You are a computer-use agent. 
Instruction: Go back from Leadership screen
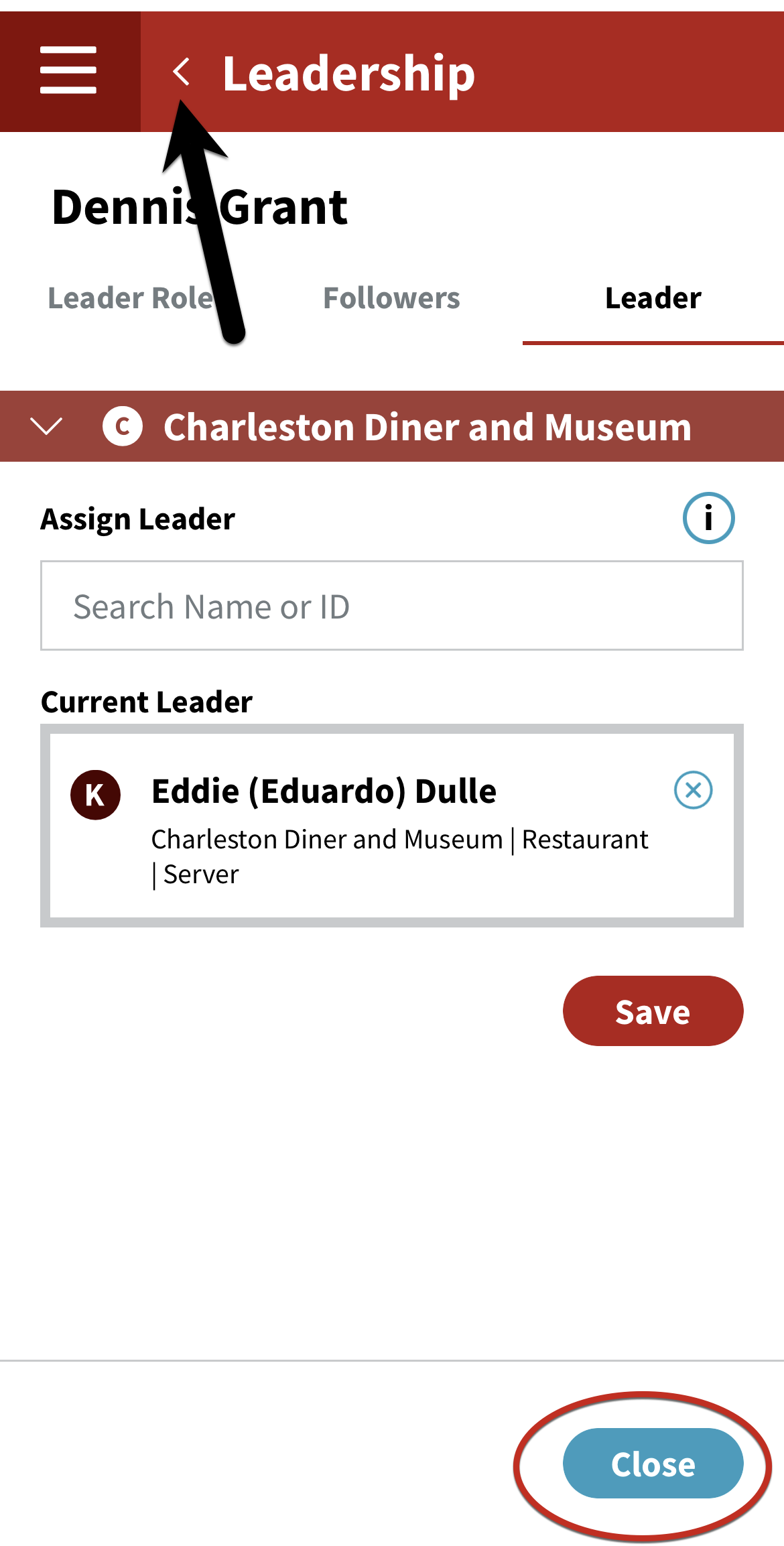pyautogui.click(x=181, y=72)
